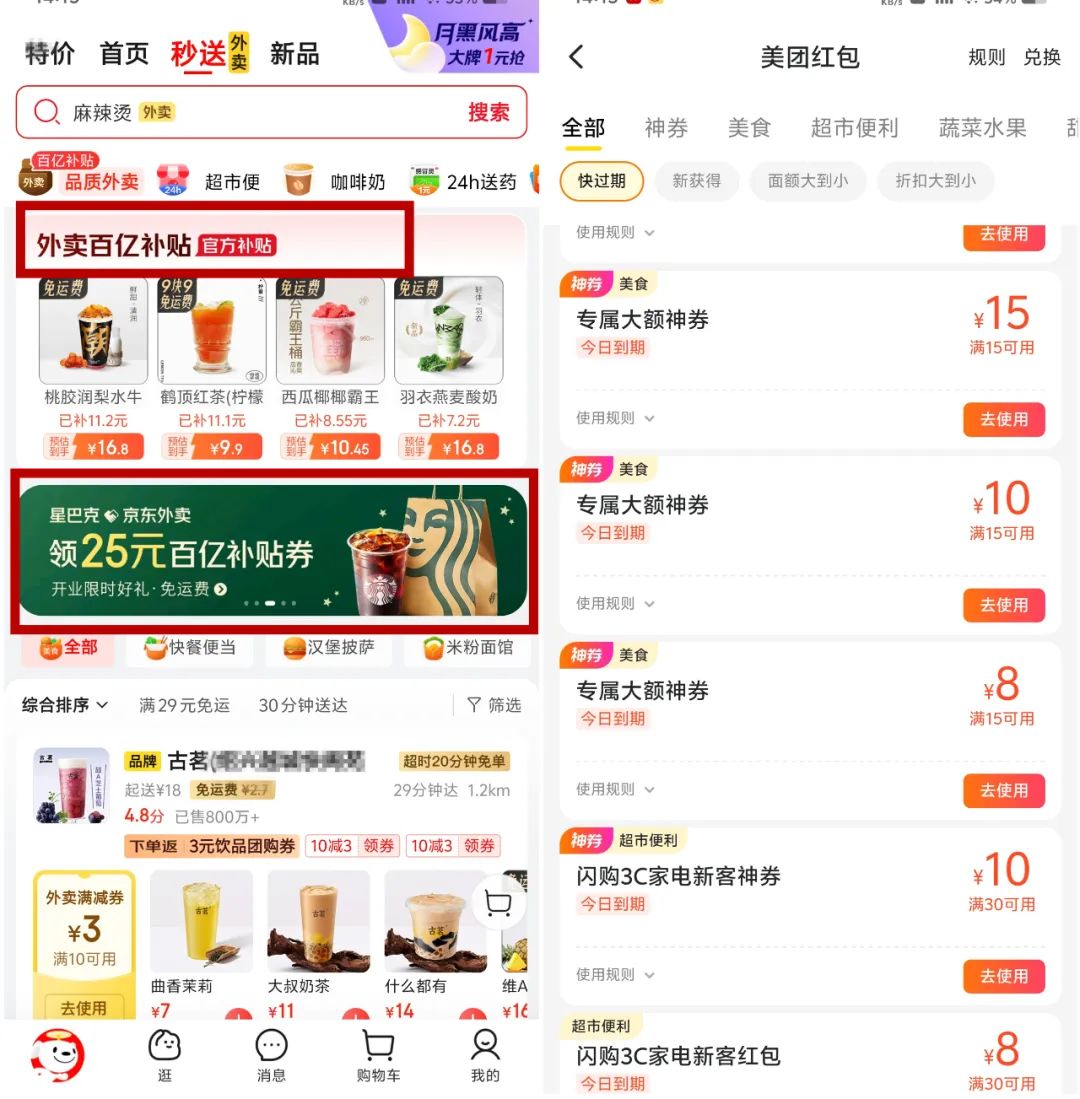Switch to the 首页 tab

pyautogui.click(x=124, y=54)
